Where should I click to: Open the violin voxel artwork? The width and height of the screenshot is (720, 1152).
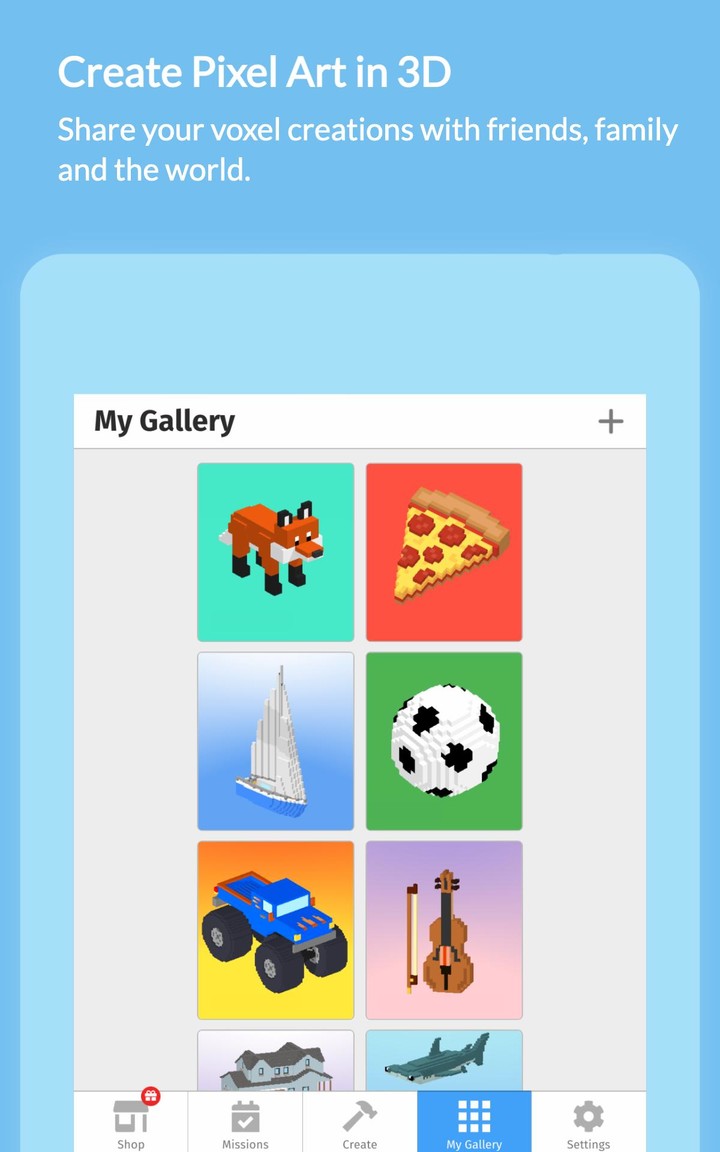point(443,929)
